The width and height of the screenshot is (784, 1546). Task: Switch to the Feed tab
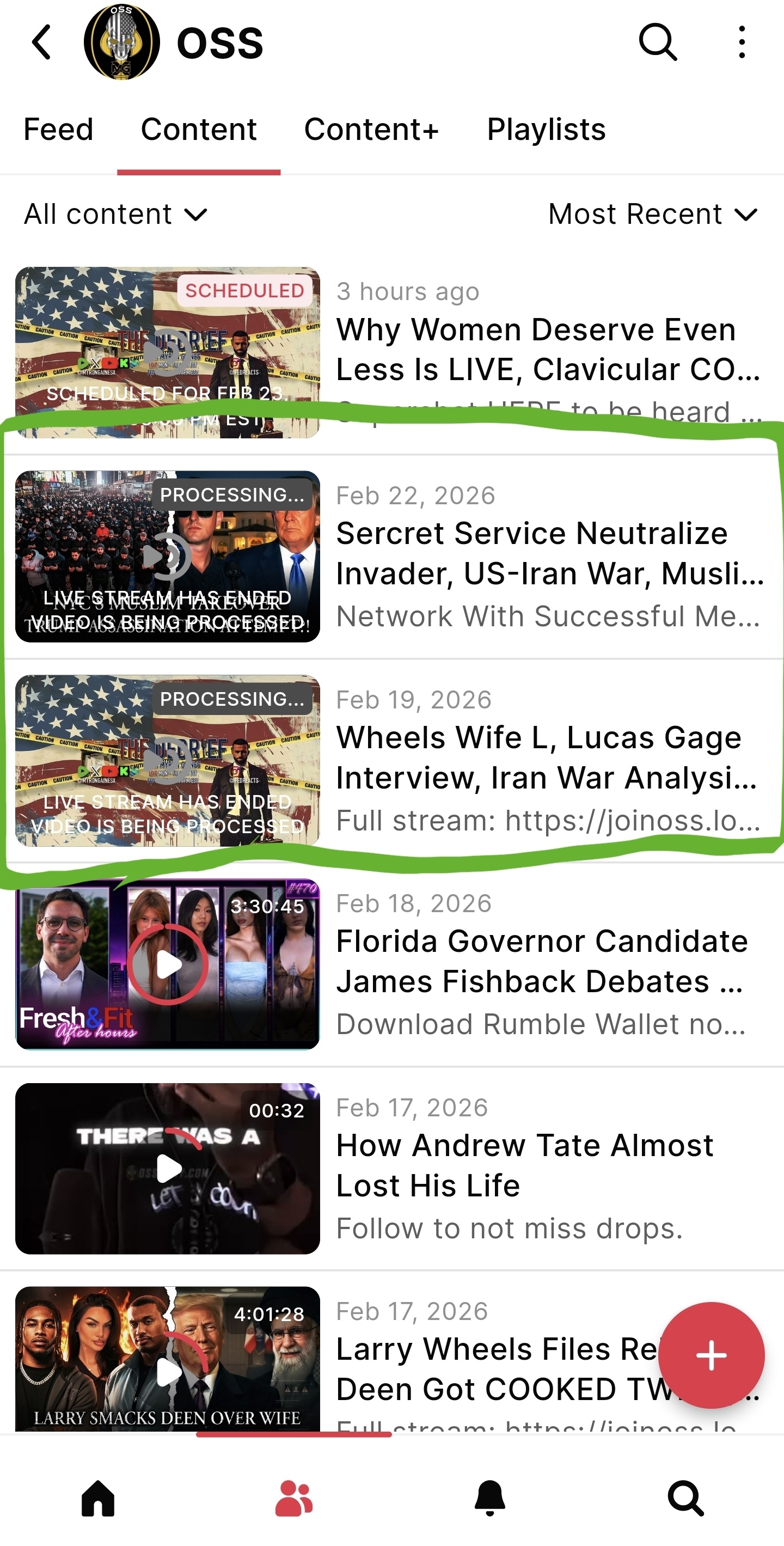[58, 130]
